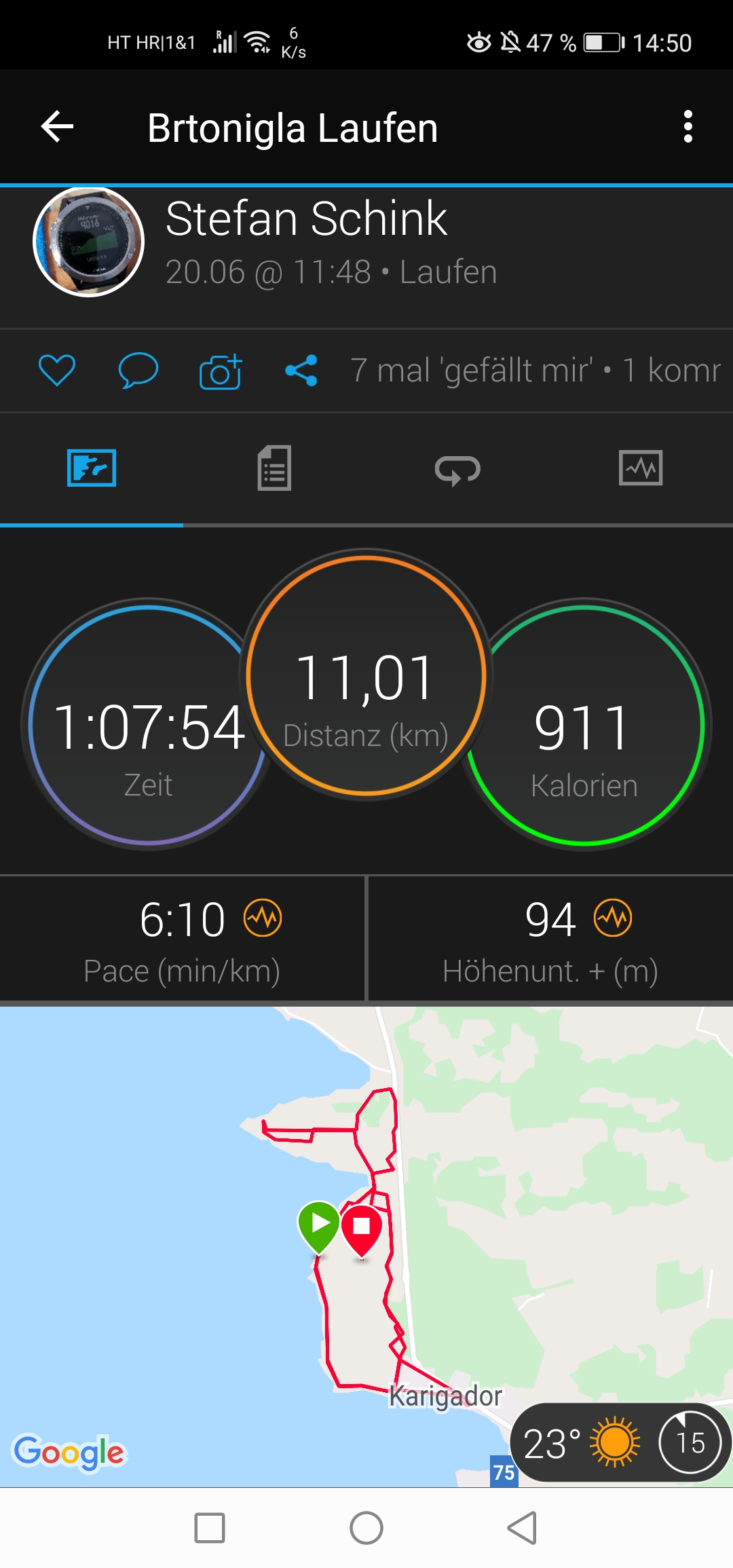Share this running activity
Screen dimensions: 733x1568
click(301, 371)
